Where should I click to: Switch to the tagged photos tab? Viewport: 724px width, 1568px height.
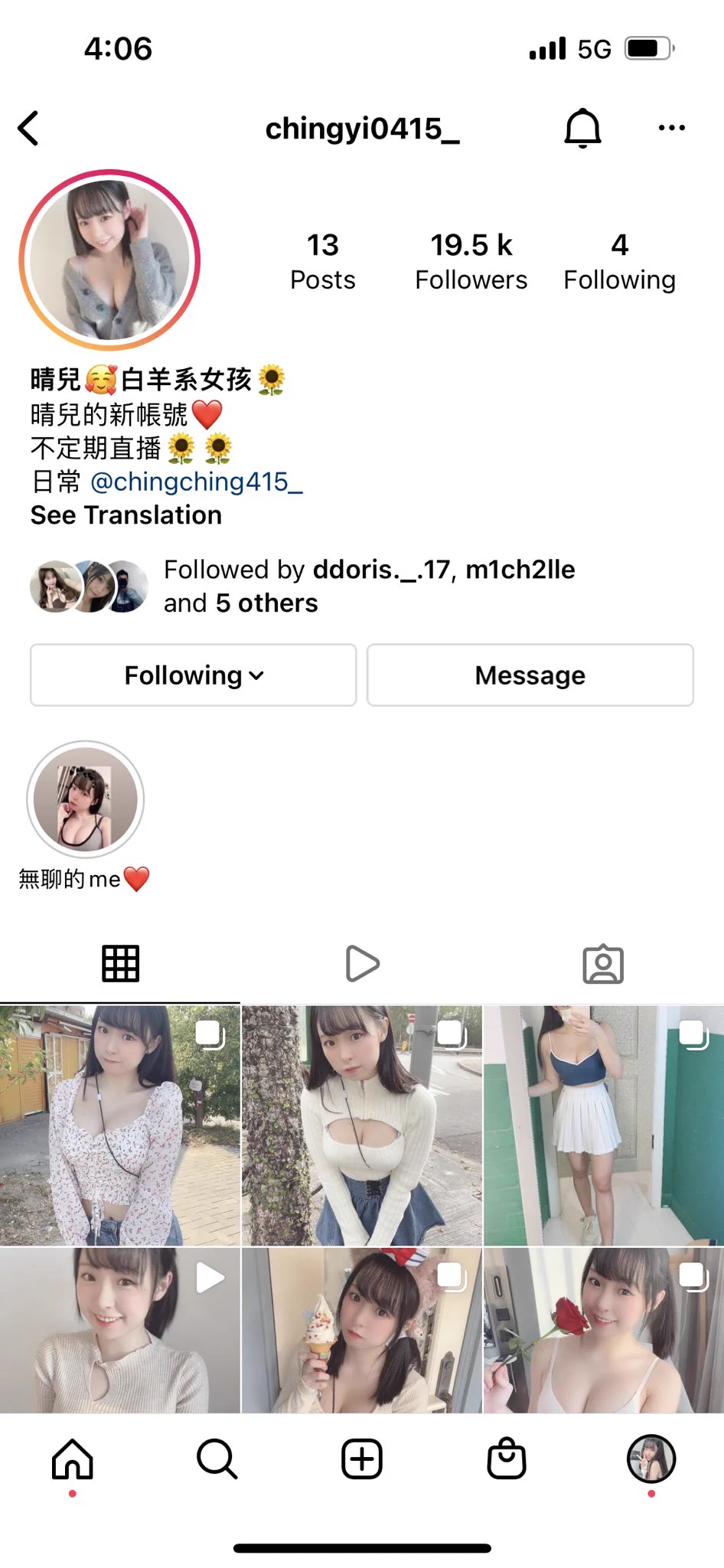point(603,963)
